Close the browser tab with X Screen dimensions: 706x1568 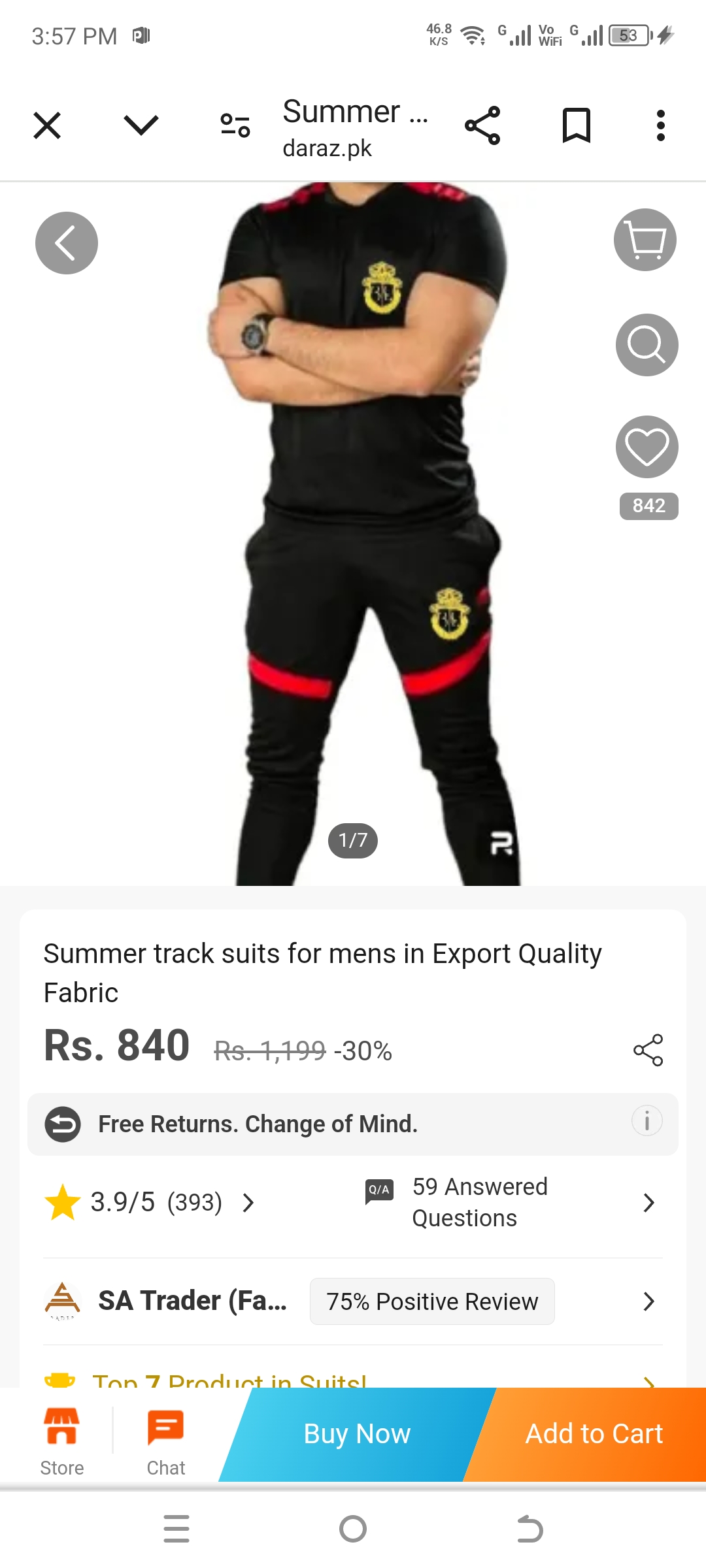coord(47,125)
